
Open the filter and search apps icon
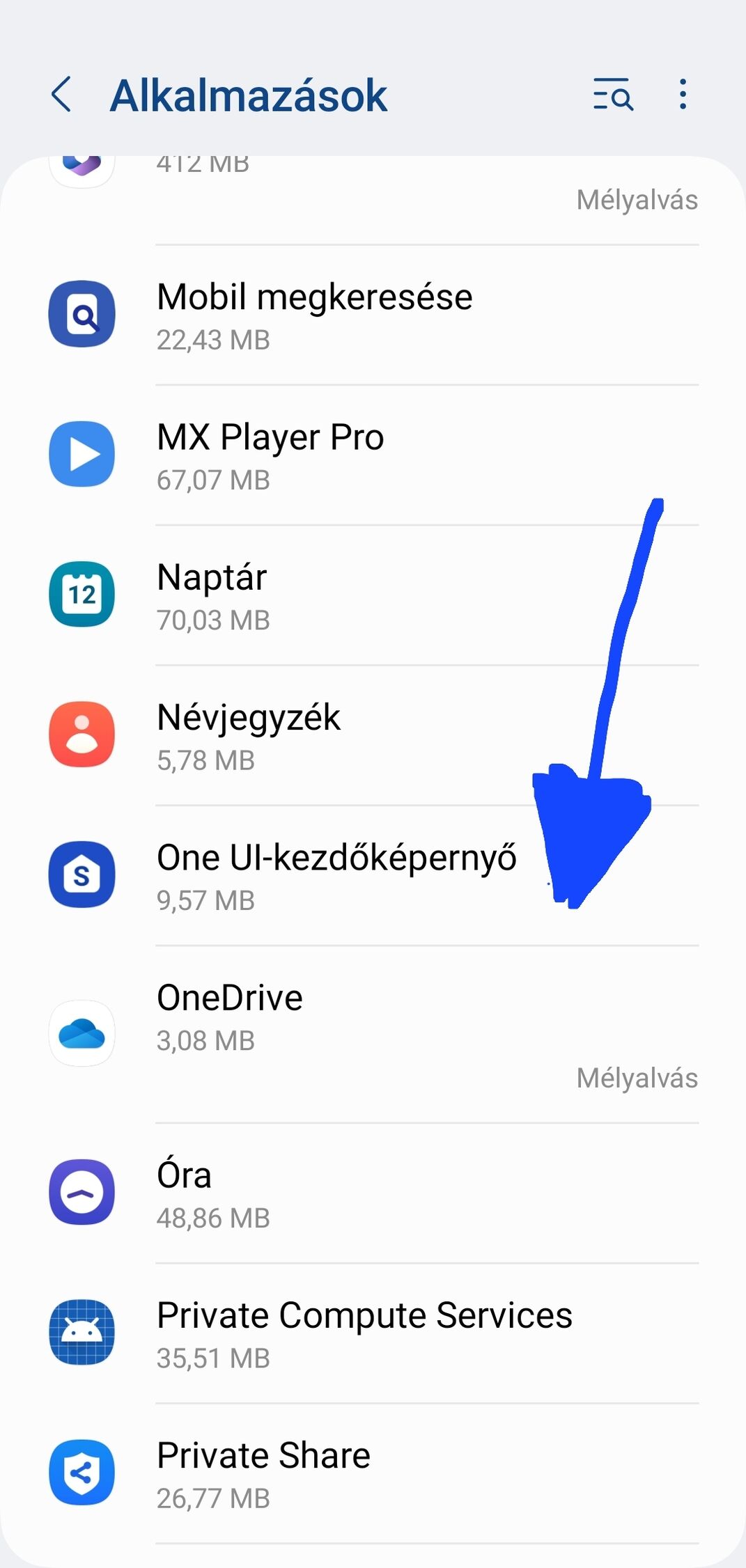[x=613, y=94]
